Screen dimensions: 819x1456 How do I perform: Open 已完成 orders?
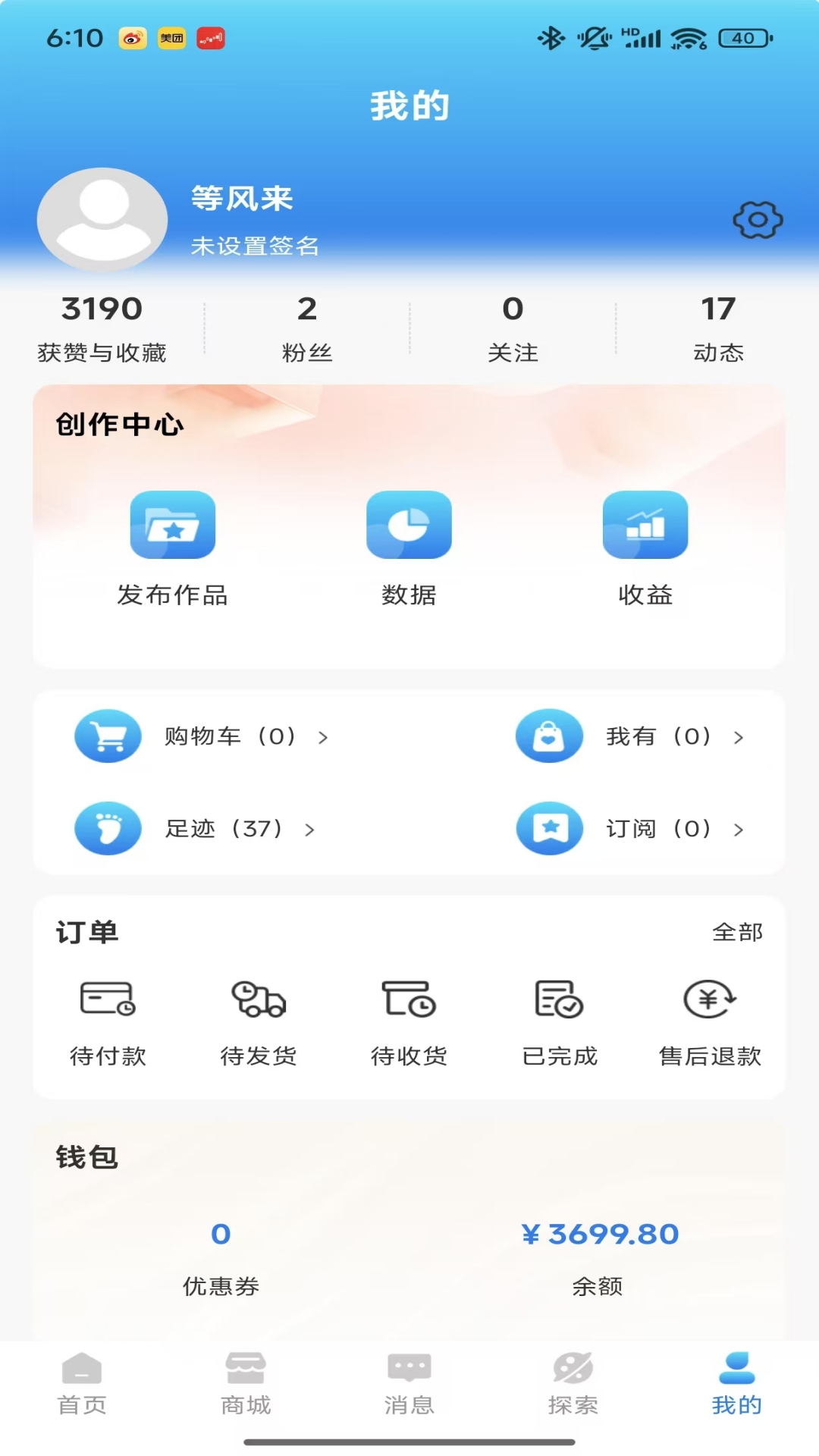(x=560, y=1021)
